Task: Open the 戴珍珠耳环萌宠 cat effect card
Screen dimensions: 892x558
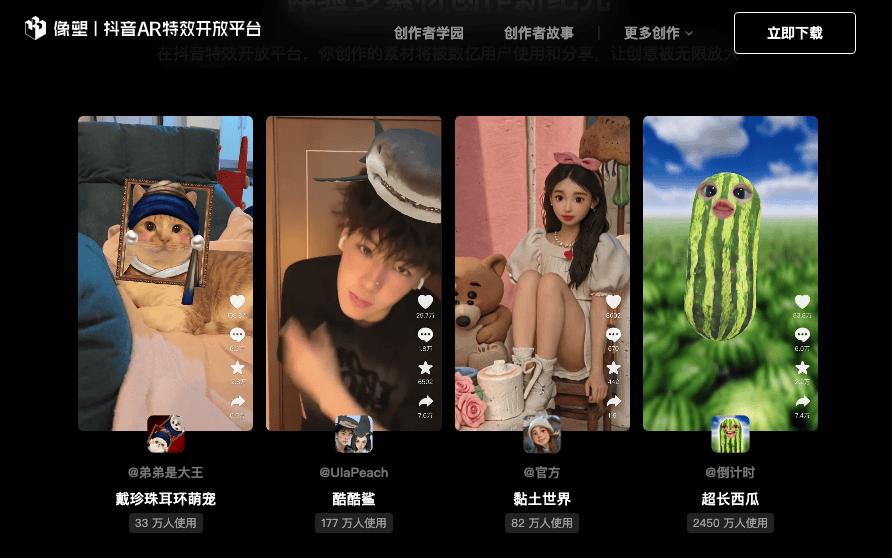Action: click(x=166, y=273)
